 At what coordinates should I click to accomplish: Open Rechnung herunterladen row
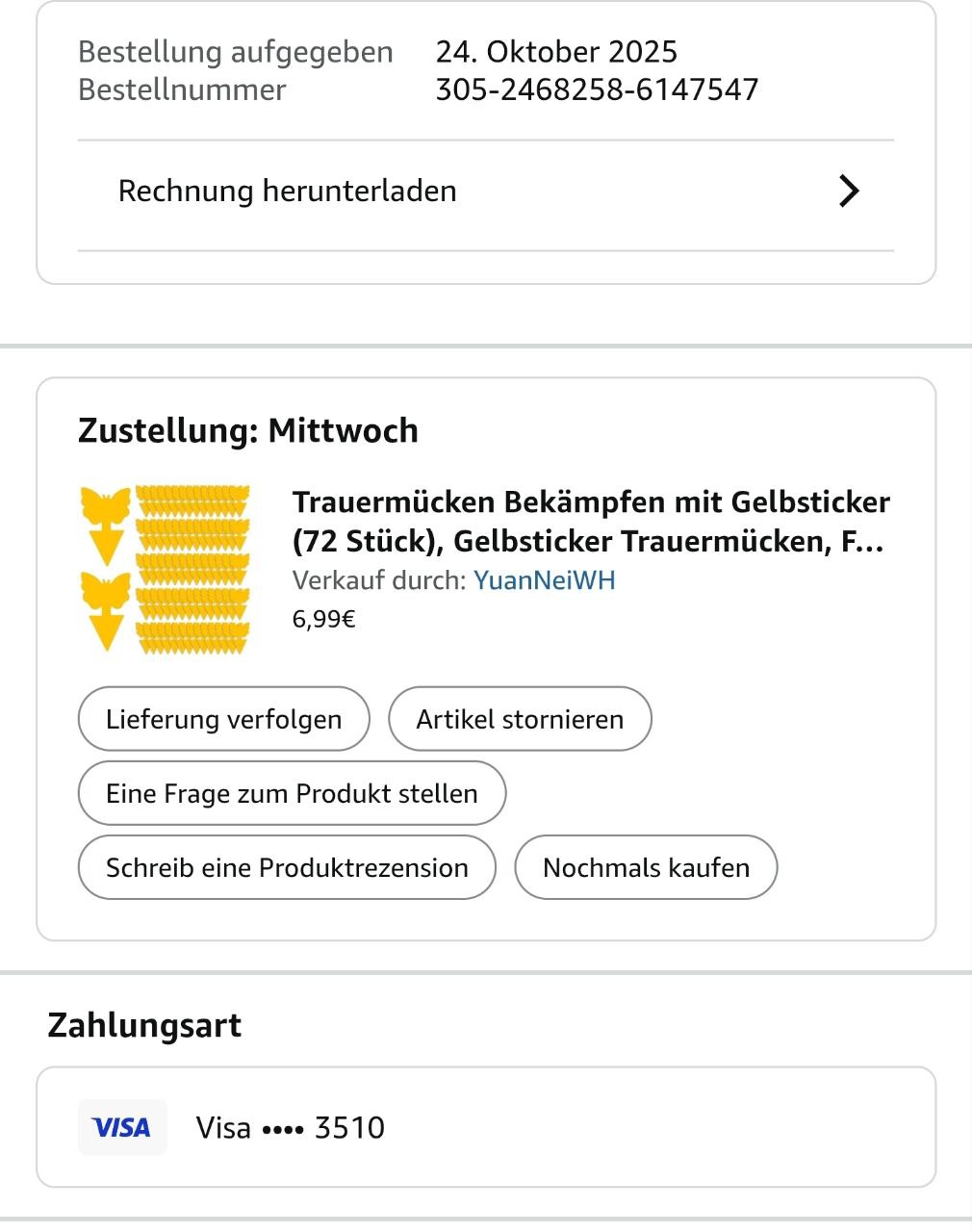click(x=486, y=192)
